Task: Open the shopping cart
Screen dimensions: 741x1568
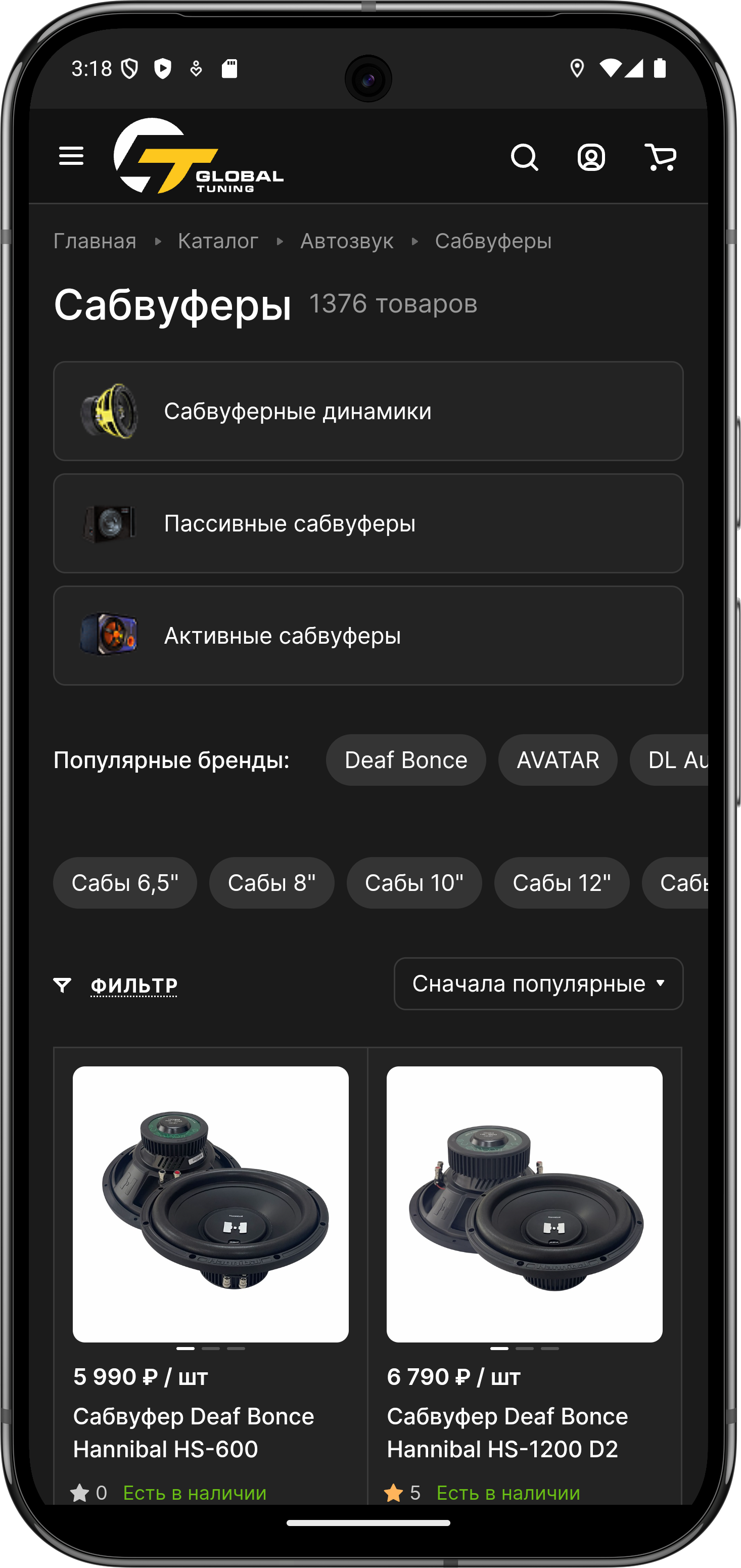Action: pyautogui.click(x=661, y=158)
